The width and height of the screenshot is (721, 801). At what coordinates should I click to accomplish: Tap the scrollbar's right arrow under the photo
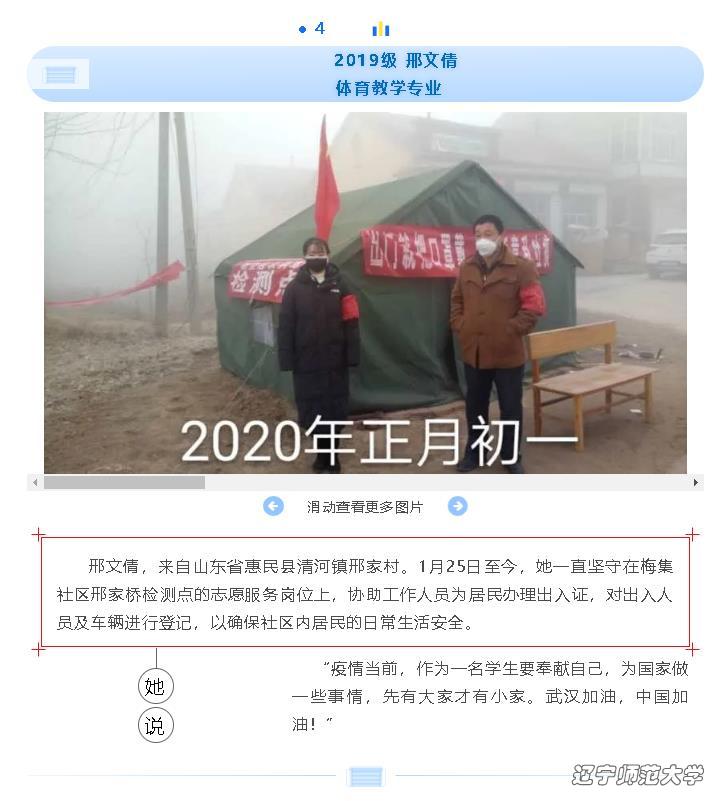click(x=696, y=482)
